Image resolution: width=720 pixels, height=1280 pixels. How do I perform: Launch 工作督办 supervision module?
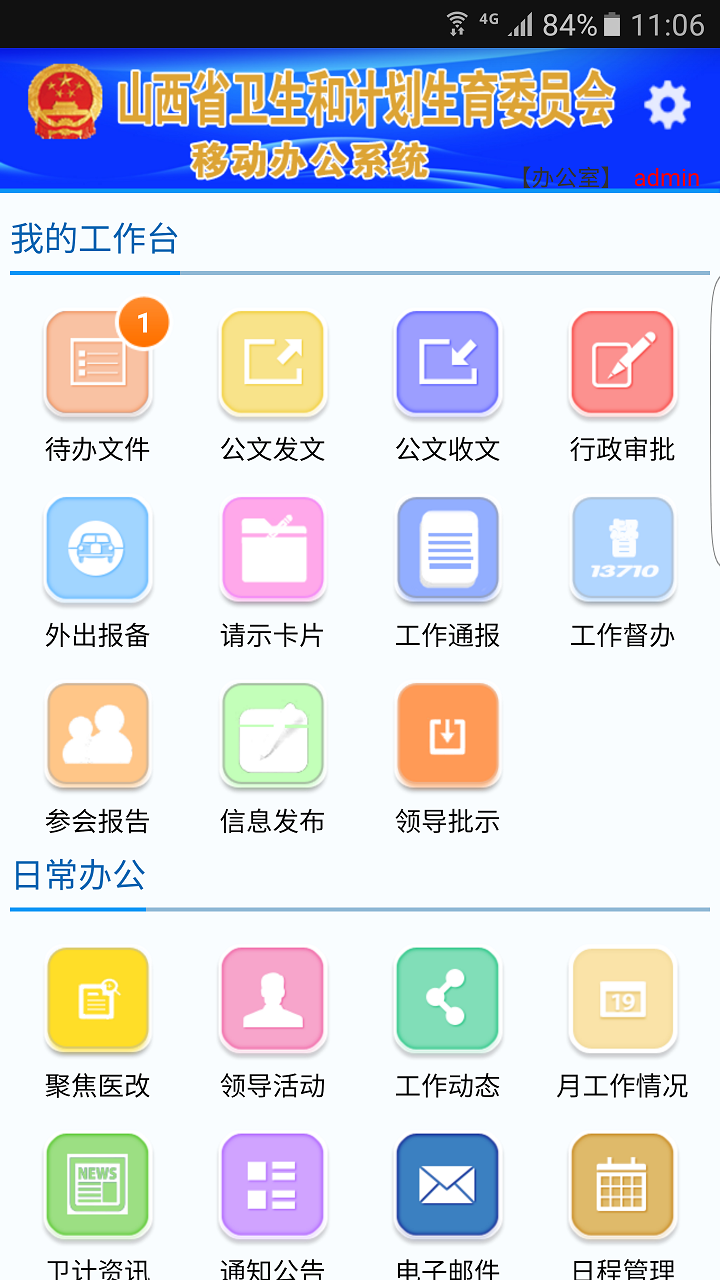[622, 549]
